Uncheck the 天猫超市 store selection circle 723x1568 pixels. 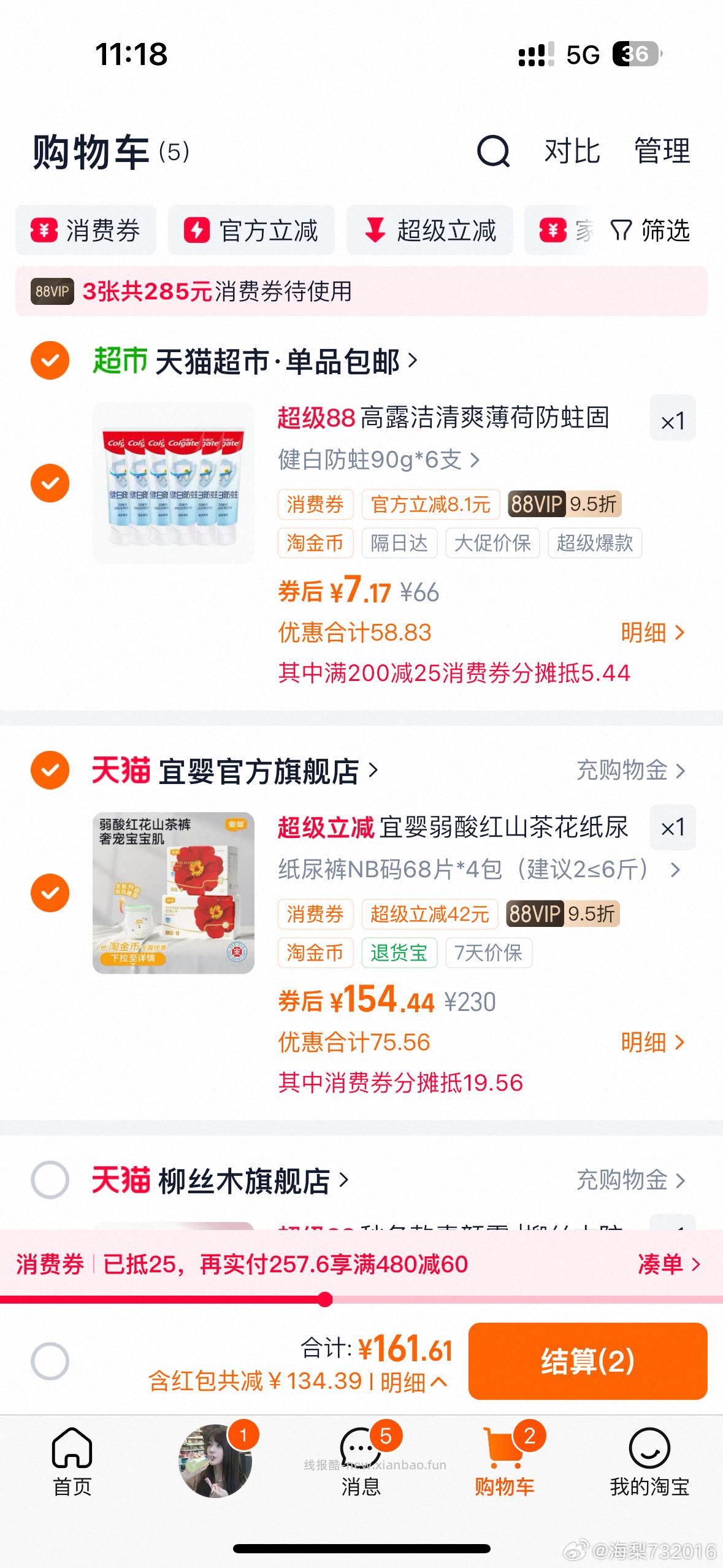50,361
